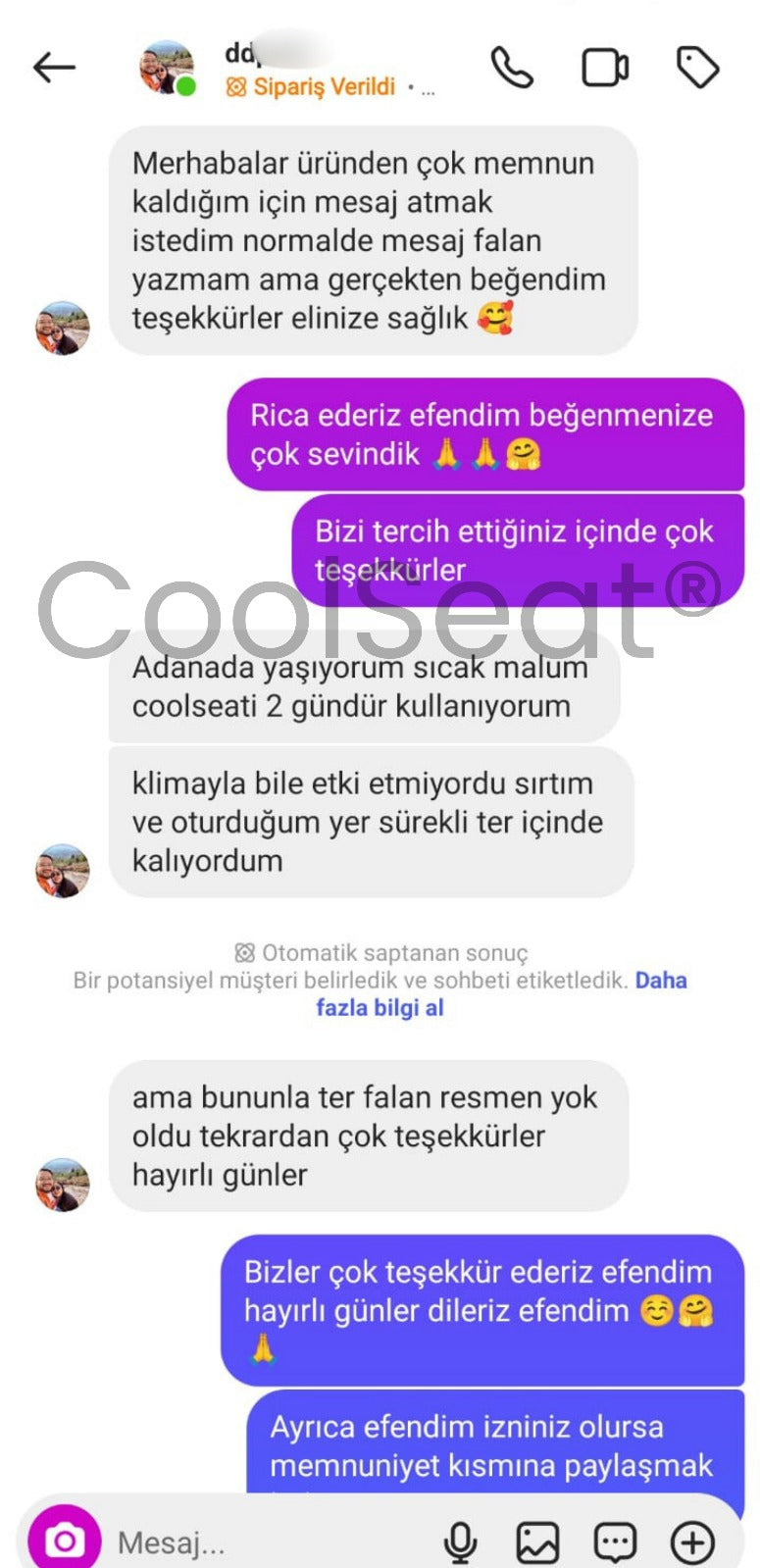Open the label tag options
Image resolution: width=760 pixels, height=1568 pixels.
[698, 68]
